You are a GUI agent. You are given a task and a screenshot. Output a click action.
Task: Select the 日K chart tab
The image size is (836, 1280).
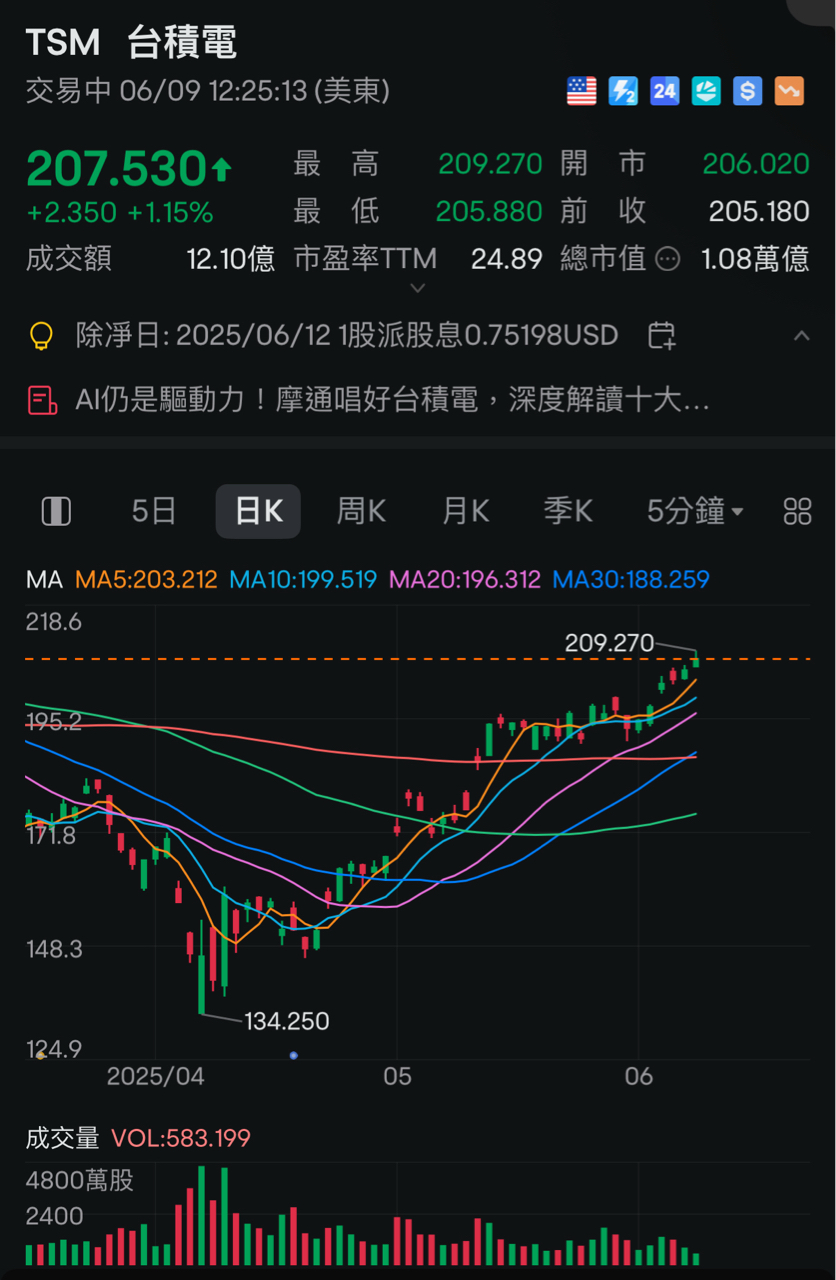pos(258,512)
